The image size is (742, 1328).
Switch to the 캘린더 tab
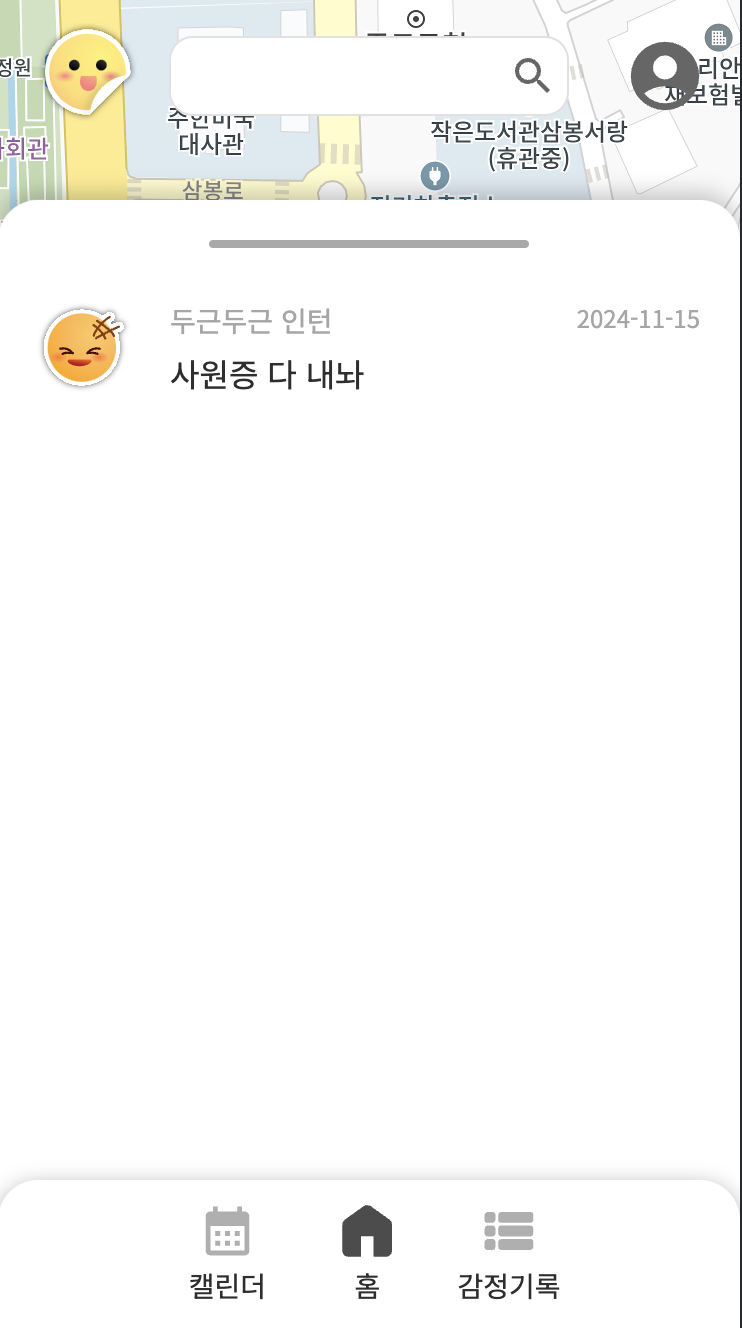point(227,1253)
